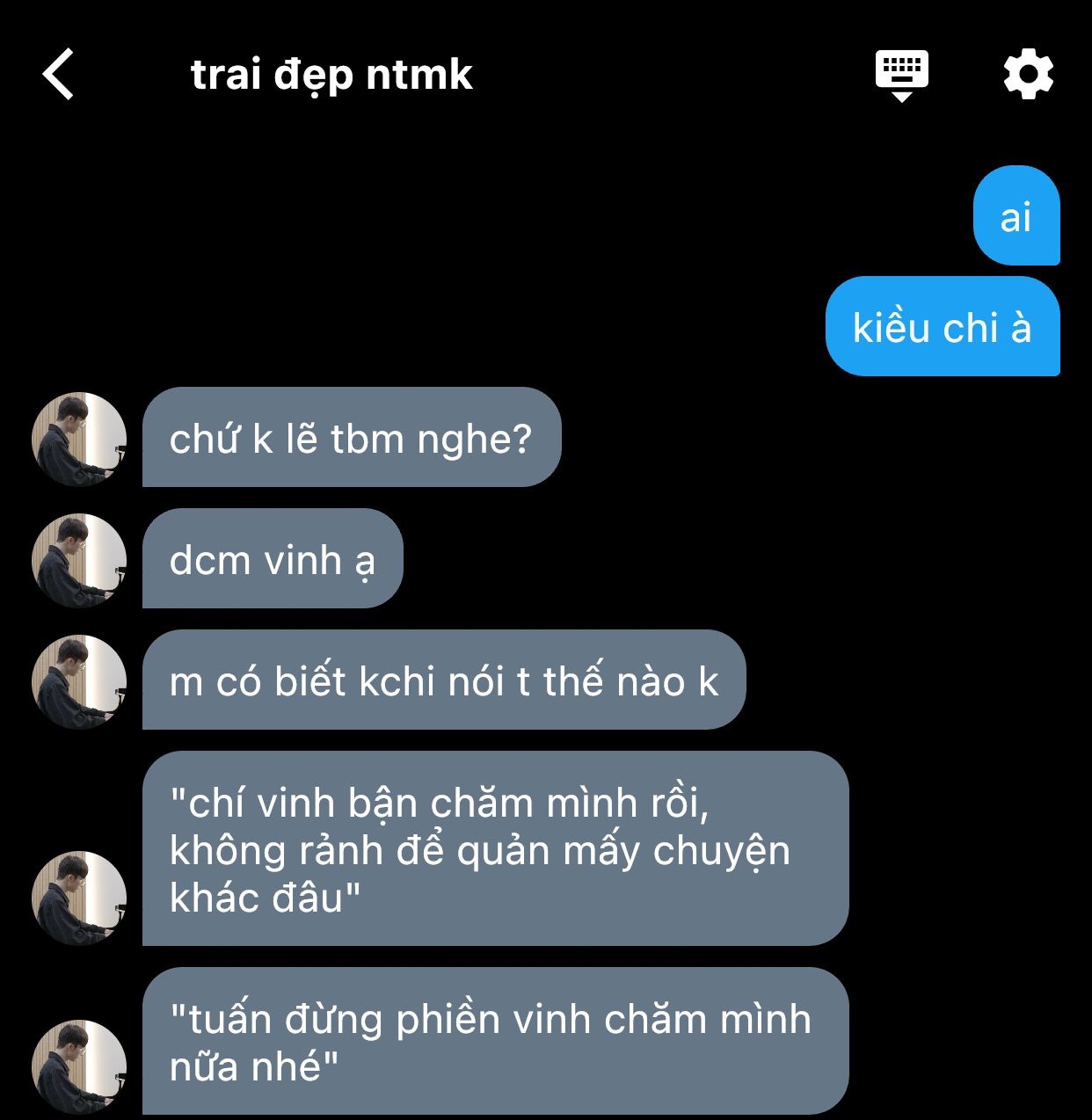This screenshot has width=1092, height=1120.
Task: Open chat settings gear
Action: click(x=1029, y=75)
